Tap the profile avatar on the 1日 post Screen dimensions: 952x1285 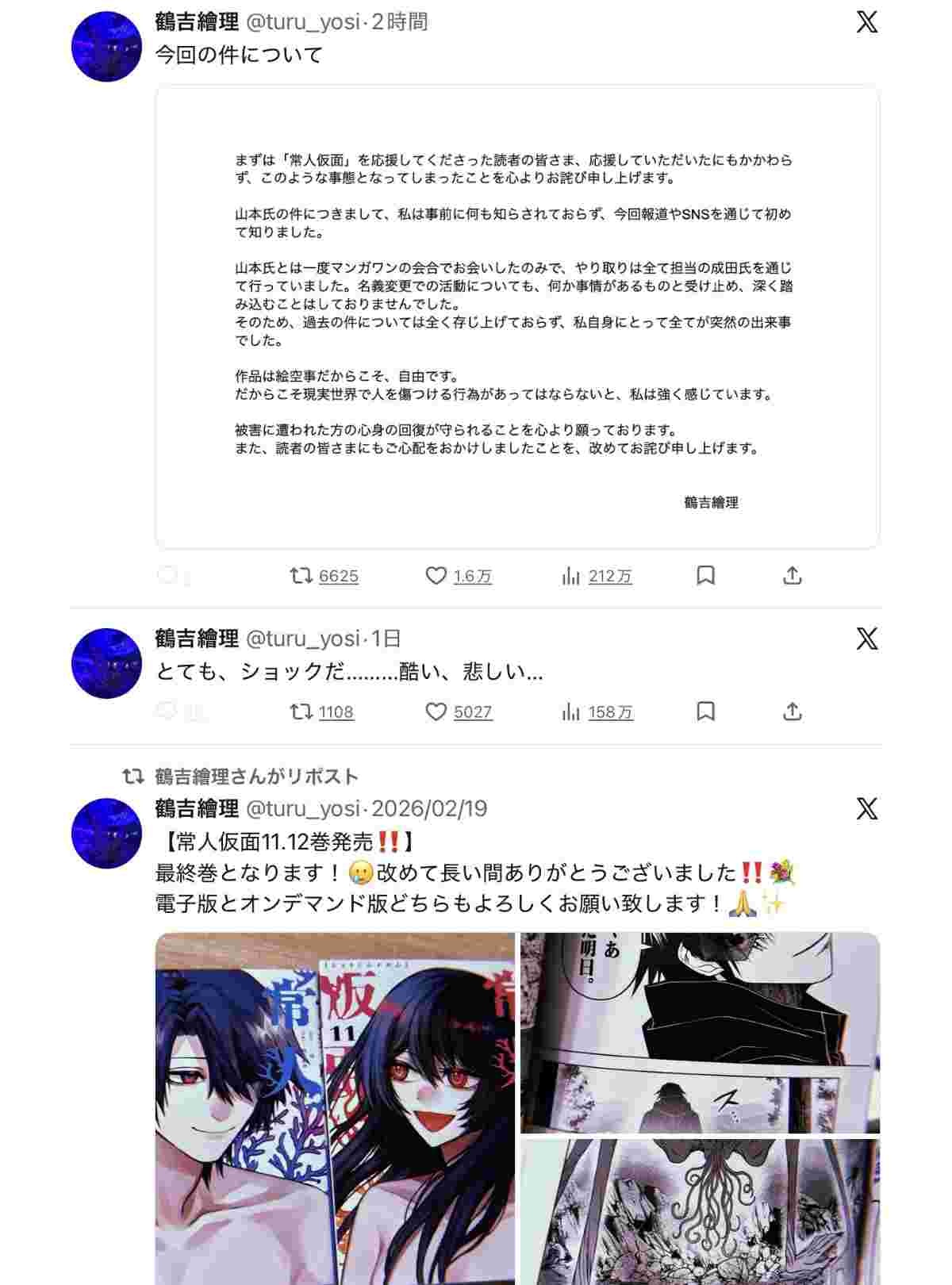pos(106,663)
